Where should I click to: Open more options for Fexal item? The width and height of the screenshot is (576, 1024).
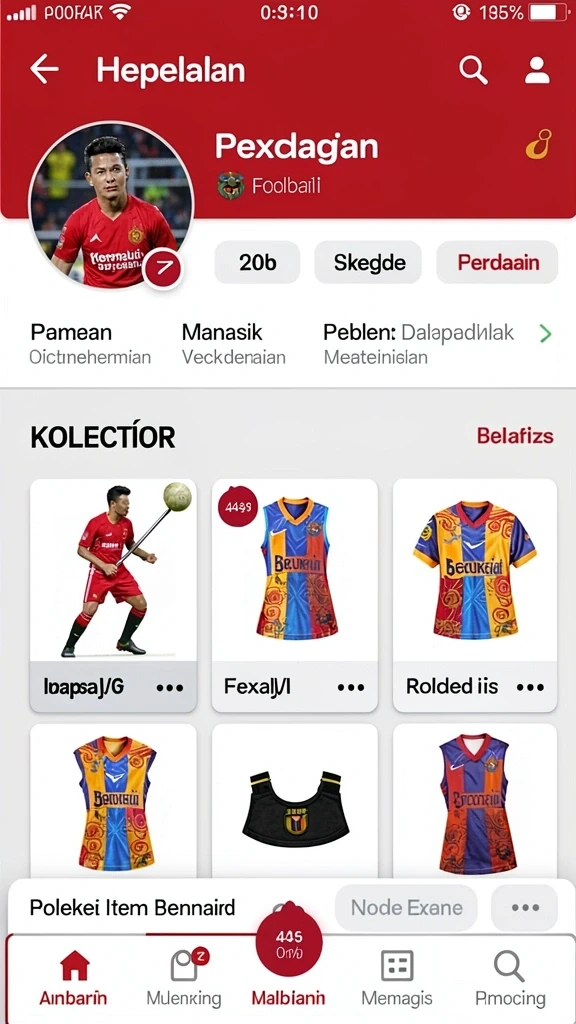351,687
